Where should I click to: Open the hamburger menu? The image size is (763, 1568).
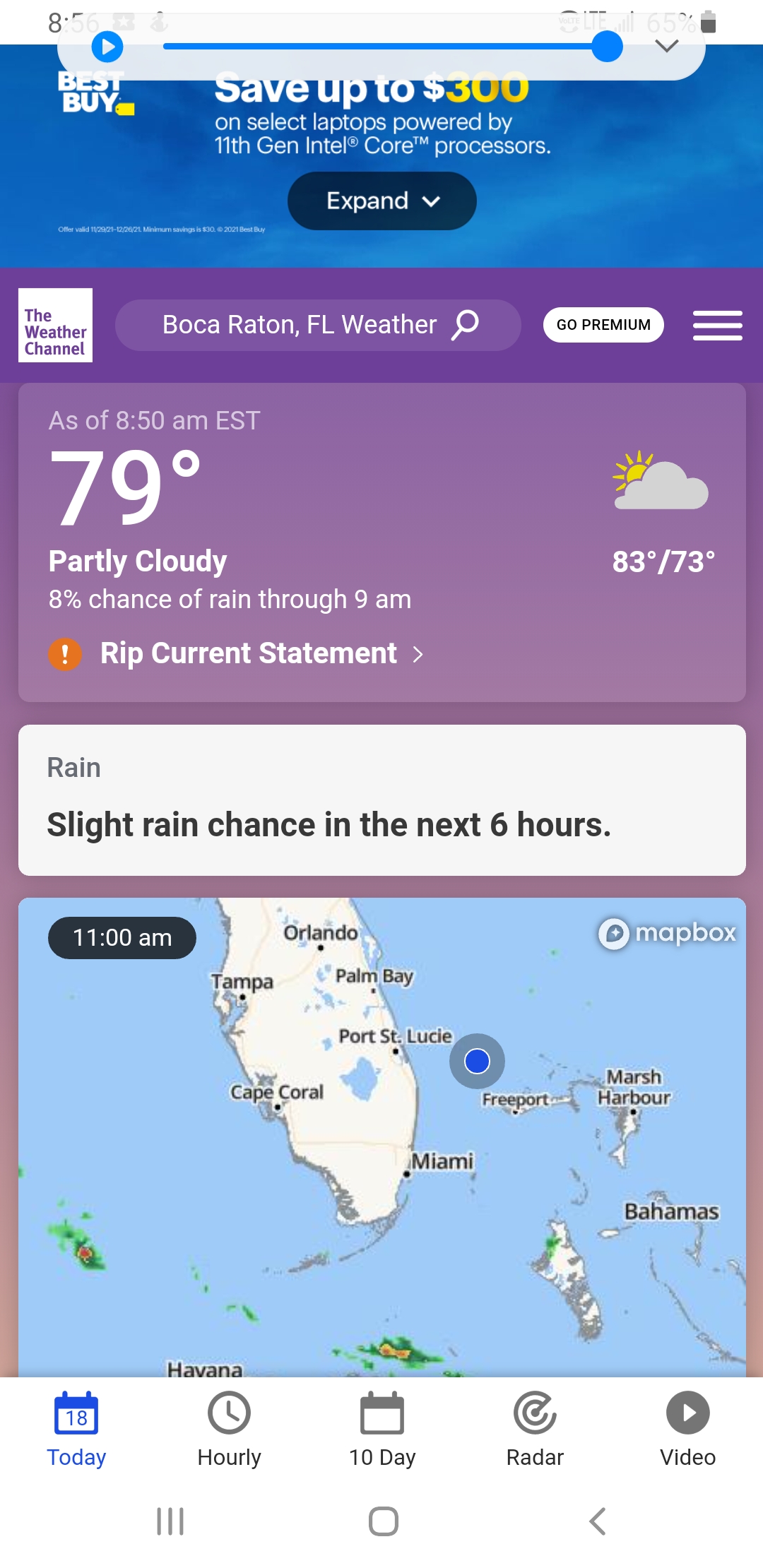coord(717,325)
